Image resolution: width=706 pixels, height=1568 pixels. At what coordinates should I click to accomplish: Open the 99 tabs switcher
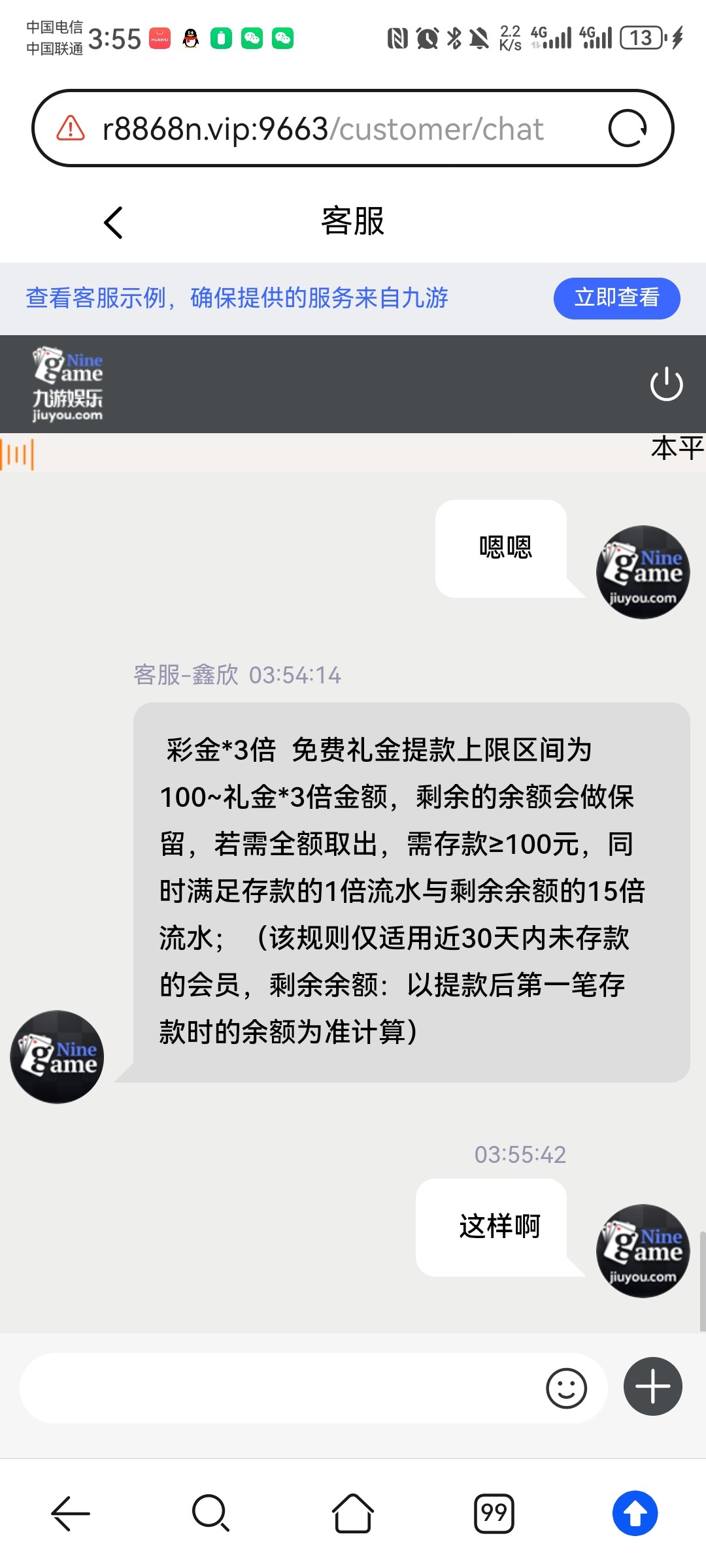494,1512
